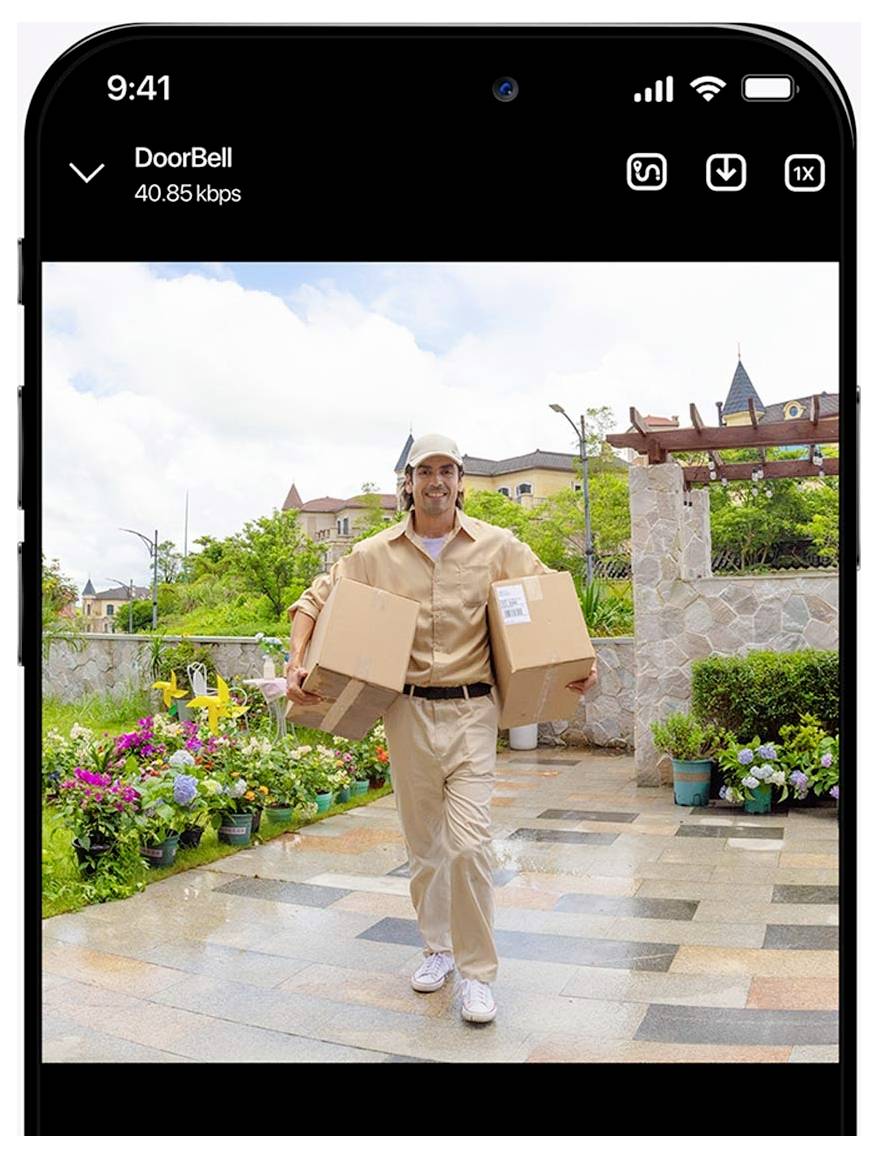Viewport: 878px width, 1158px height.
Task: Collapse the DoorBell live view
Action: [87, 173]
